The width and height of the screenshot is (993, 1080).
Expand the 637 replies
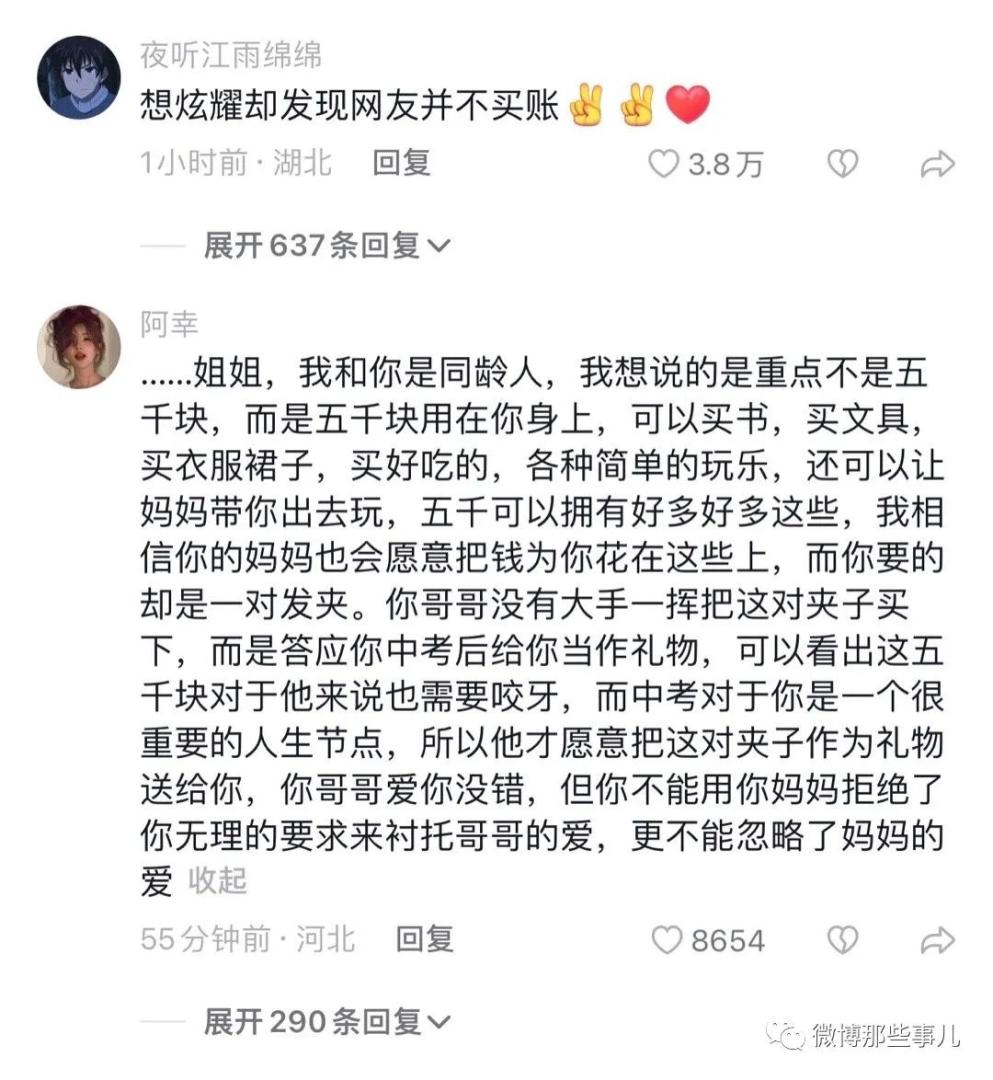(x=326, y=245)
